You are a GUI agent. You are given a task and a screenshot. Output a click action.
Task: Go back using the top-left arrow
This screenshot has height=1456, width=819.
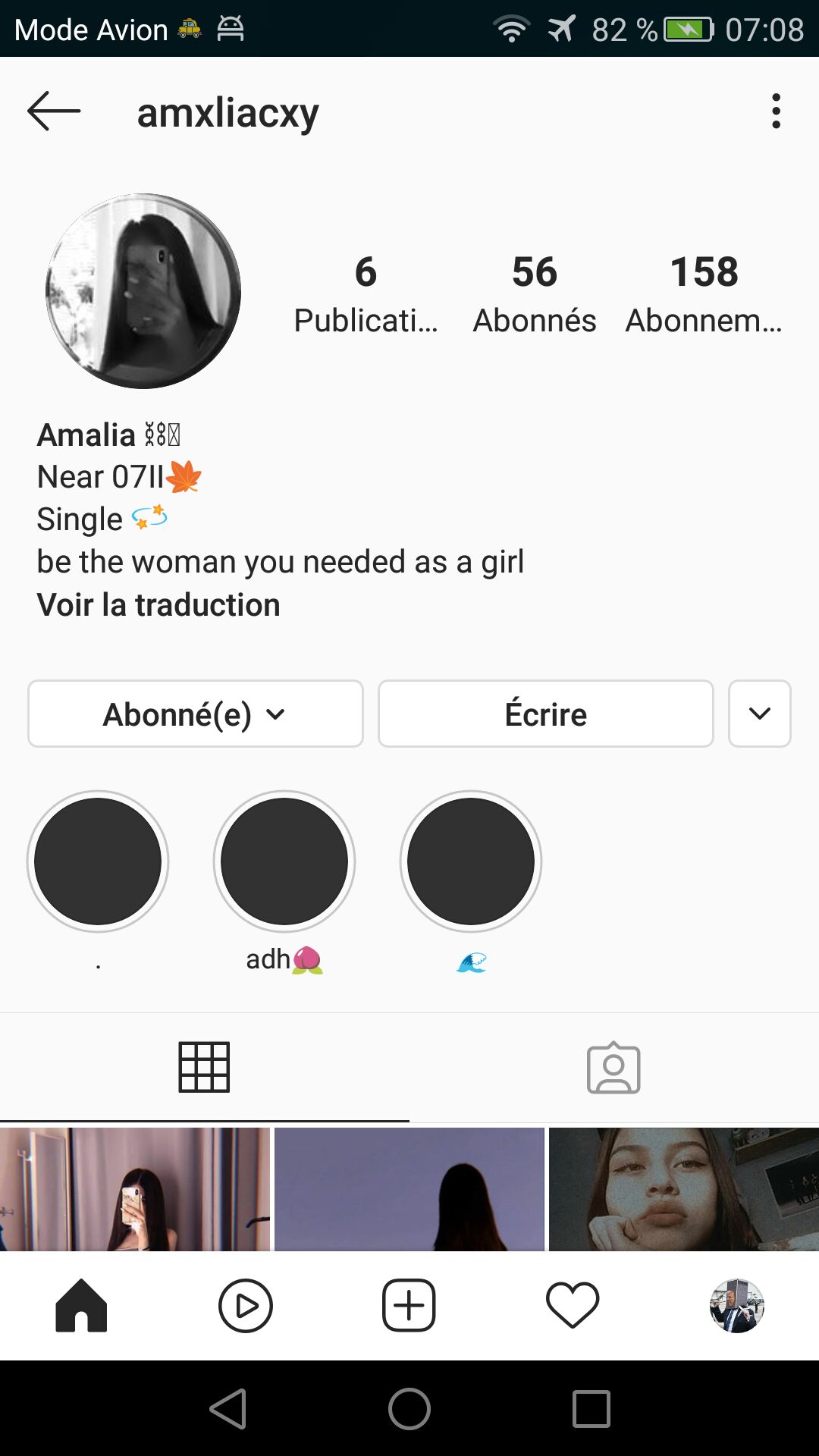click(x=54, y=111)
